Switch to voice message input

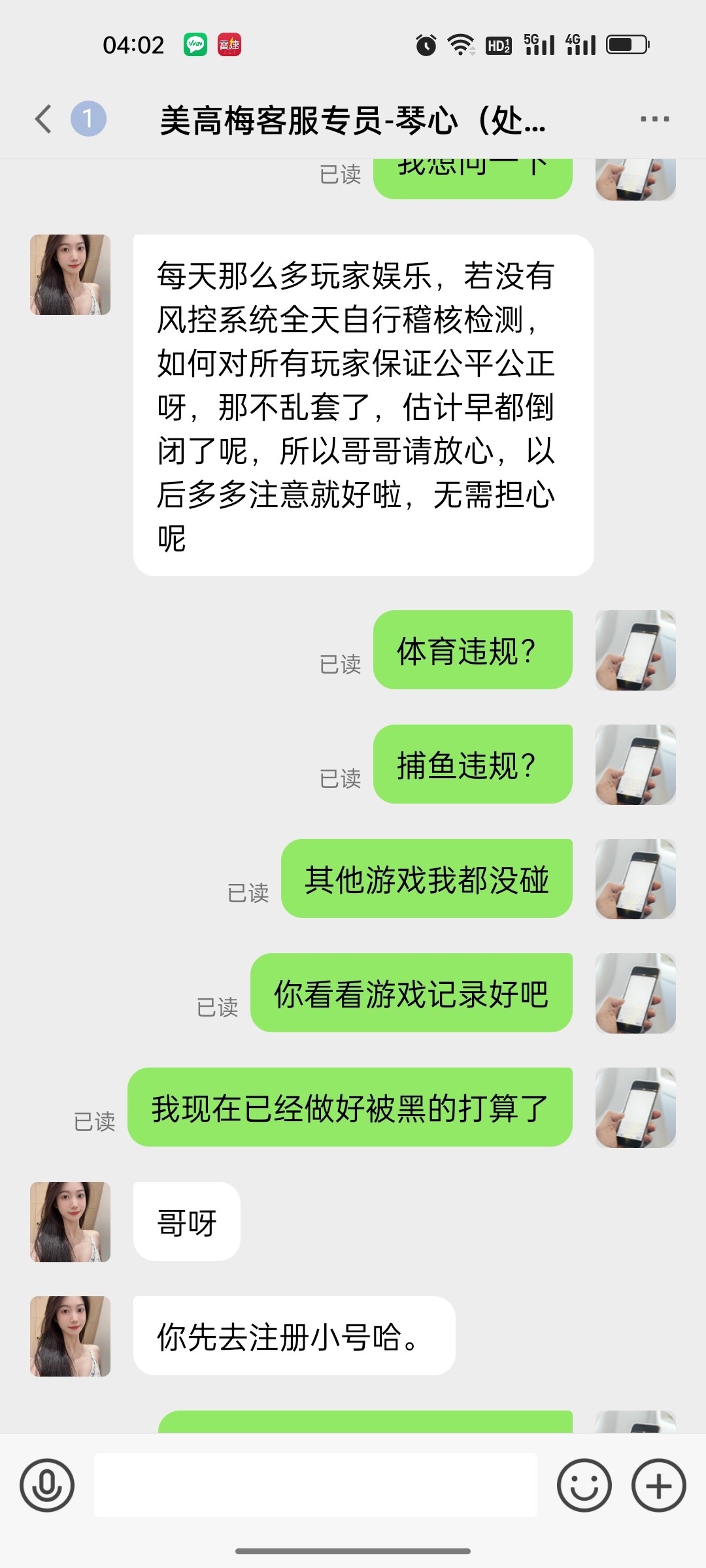point(47,1485)
